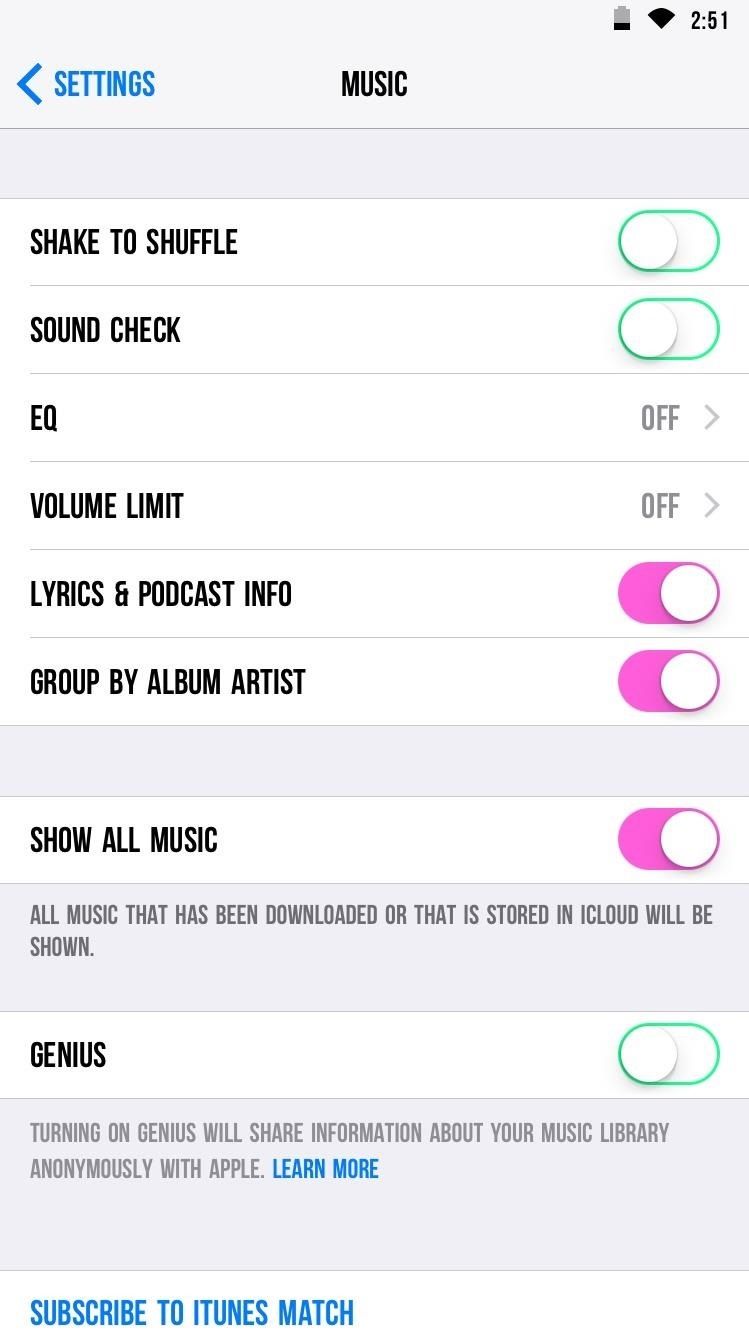Expand the EQ row via its chevron
The height and width of the screenshot is (1334, 749).
coord(711,418)
